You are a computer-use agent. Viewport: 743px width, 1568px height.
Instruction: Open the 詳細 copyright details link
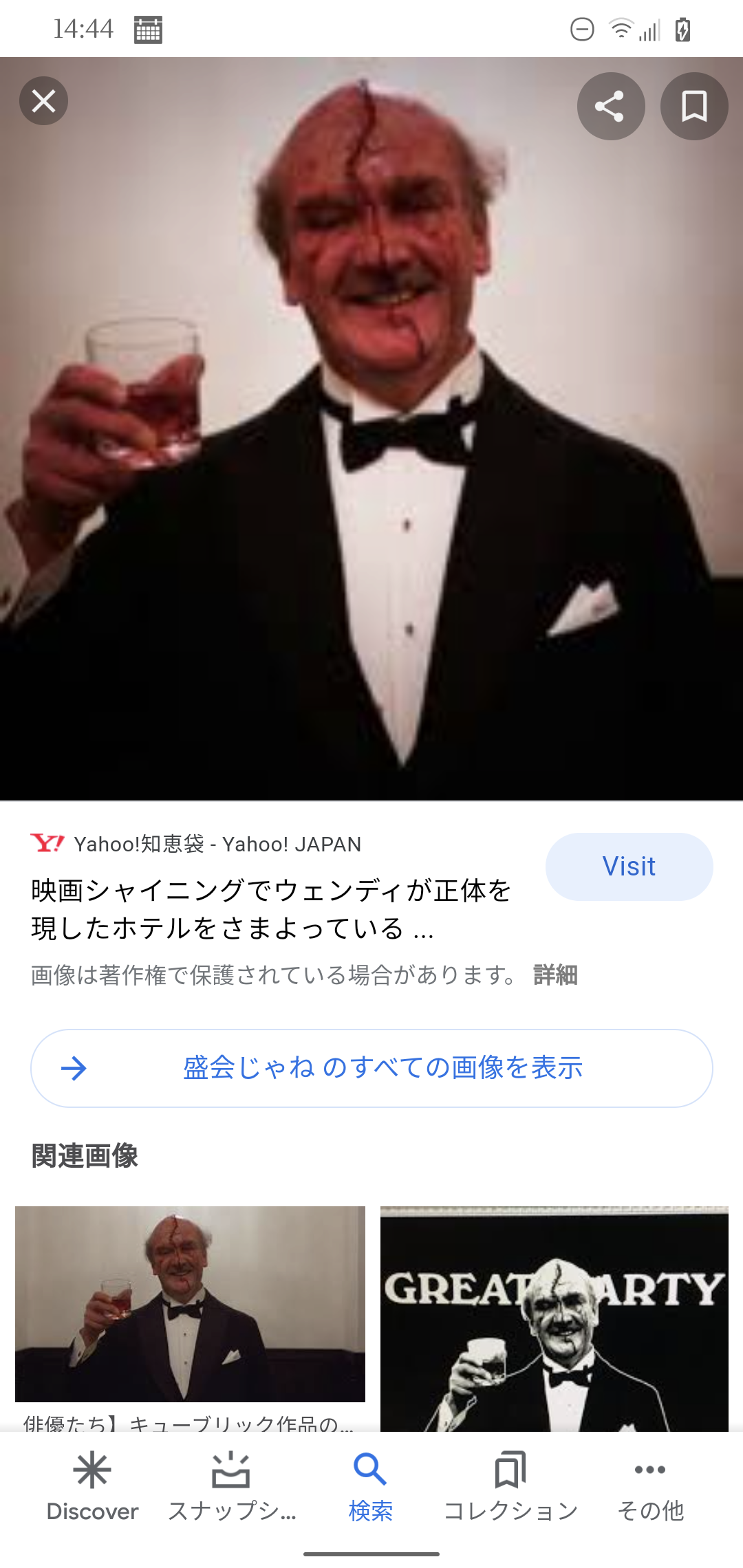tap(555, 973)
